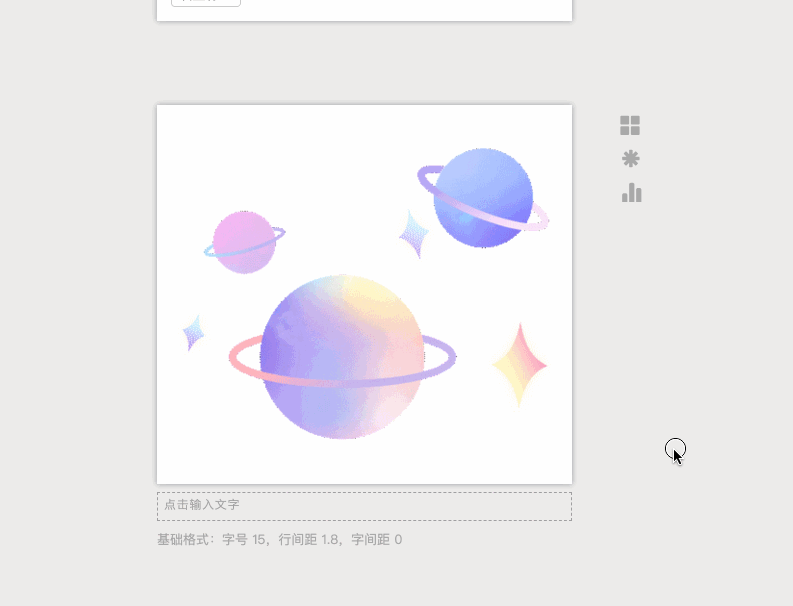Image resolution: width=793 pixels, height=606 pixels.
Task: Tap the 点击输入文字 text field
Action: click(x=364, y=506)
